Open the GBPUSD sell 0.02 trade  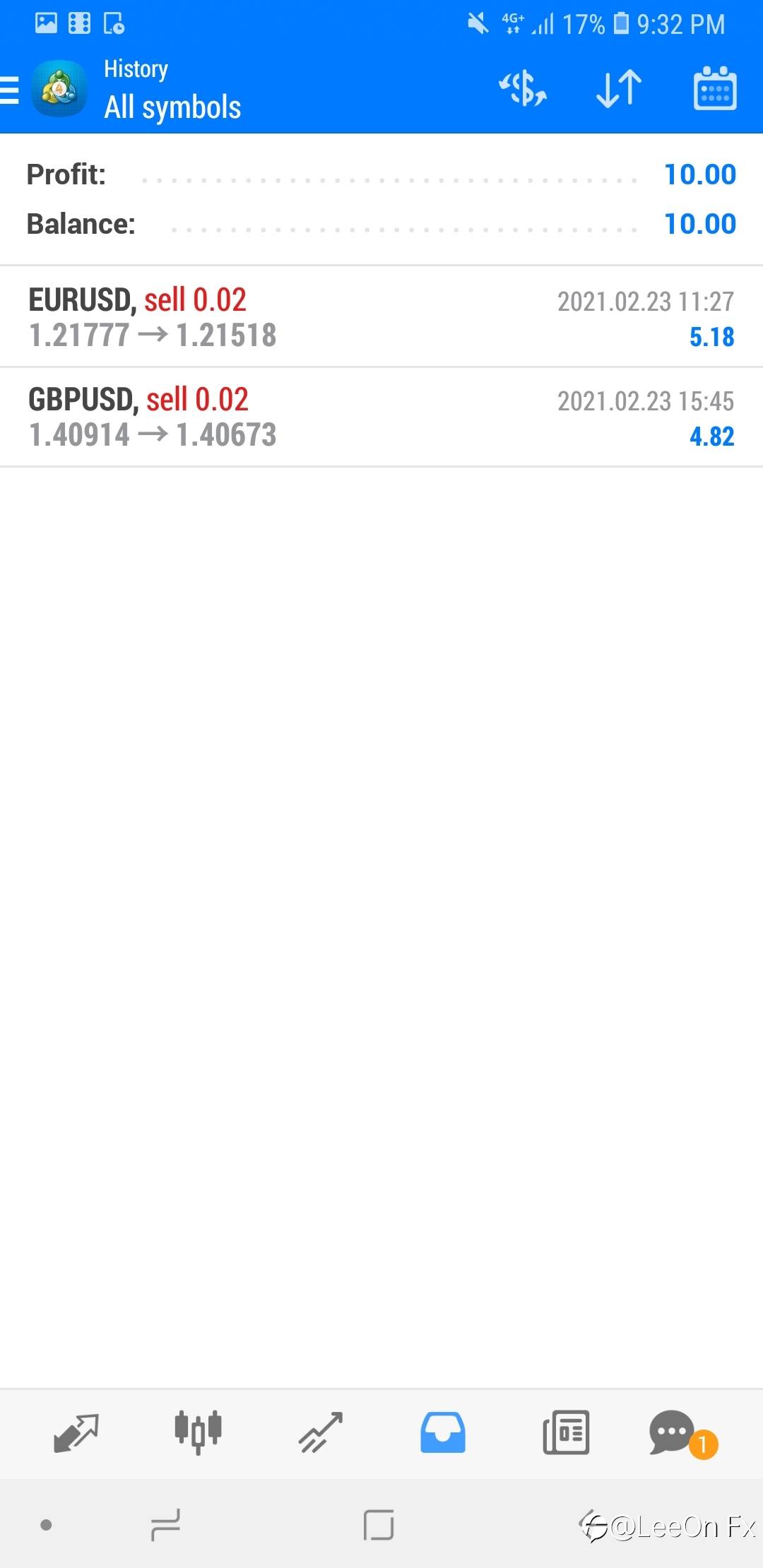coord(381,417)
